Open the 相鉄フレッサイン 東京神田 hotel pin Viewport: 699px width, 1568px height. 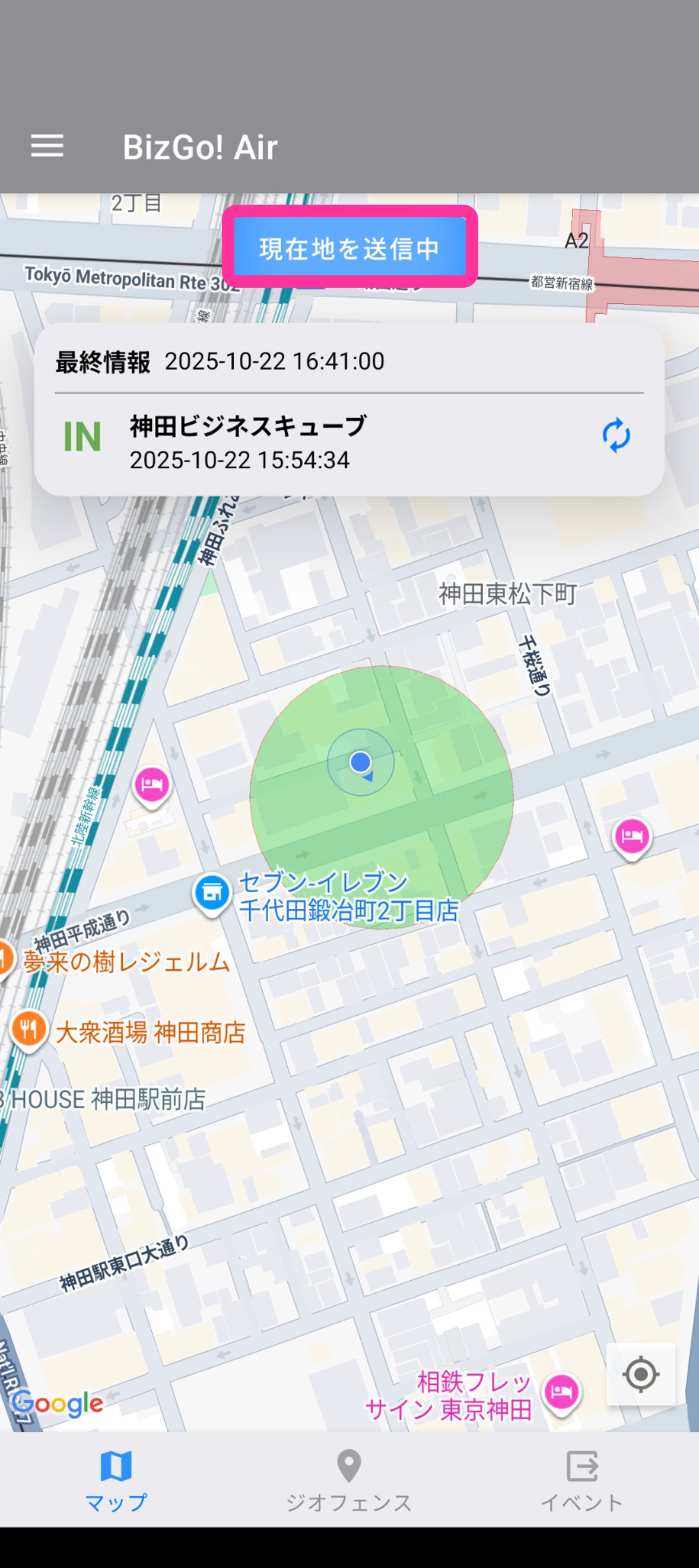[x=561, y=1391]
